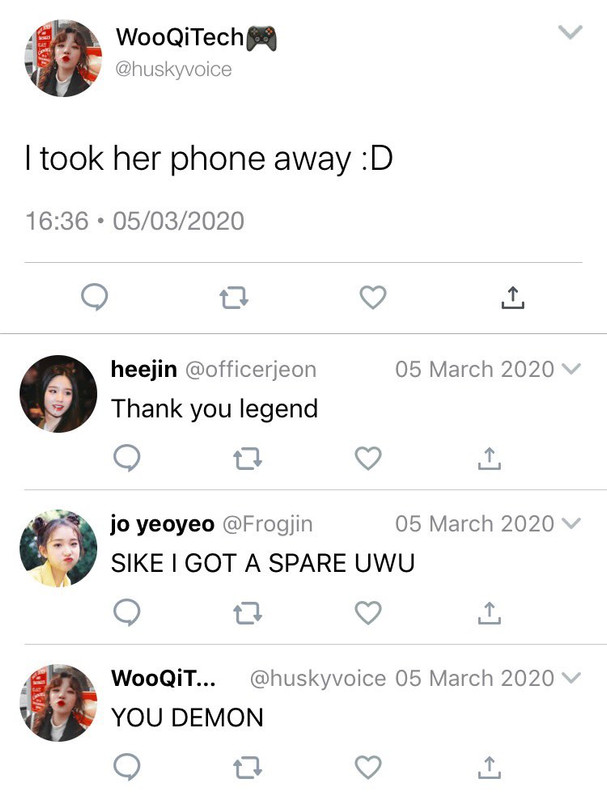The height and width of the screenshot is (800, 607).
Task: Open jo yeoyeo's profile avatar
Action: tap(58, 549)
